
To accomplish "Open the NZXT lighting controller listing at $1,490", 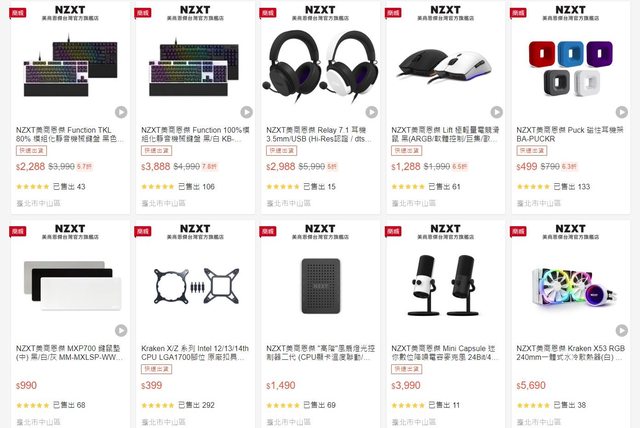I will [x=320, y=353].
